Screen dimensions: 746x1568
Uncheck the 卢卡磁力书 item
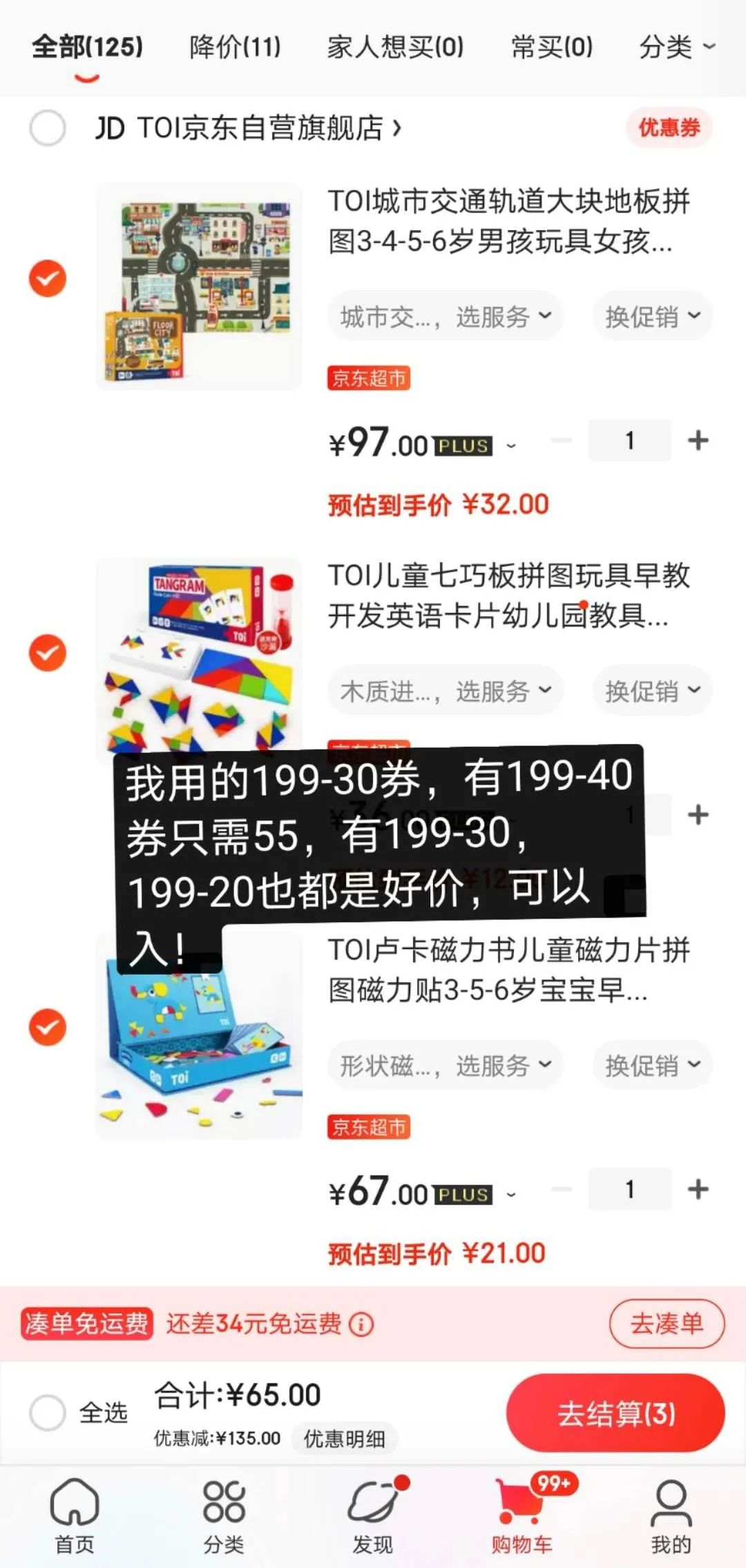coord(48,1027)
